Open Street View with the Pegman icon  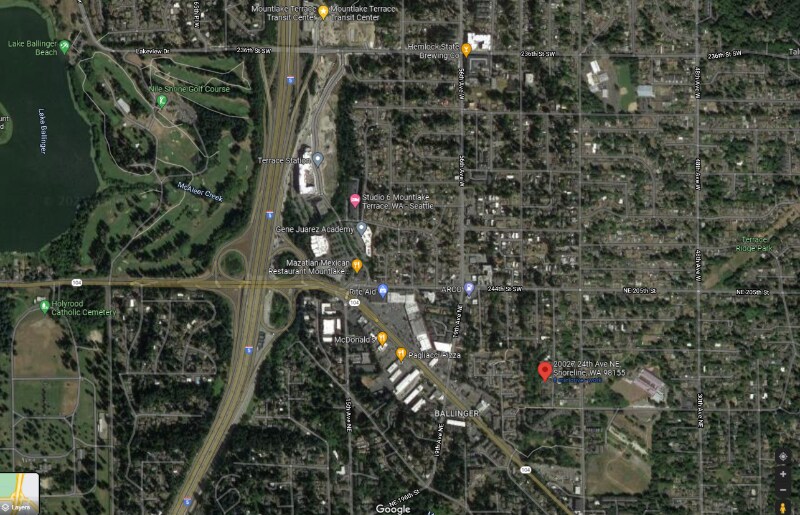pyautogui.click(x=783, y=506)
